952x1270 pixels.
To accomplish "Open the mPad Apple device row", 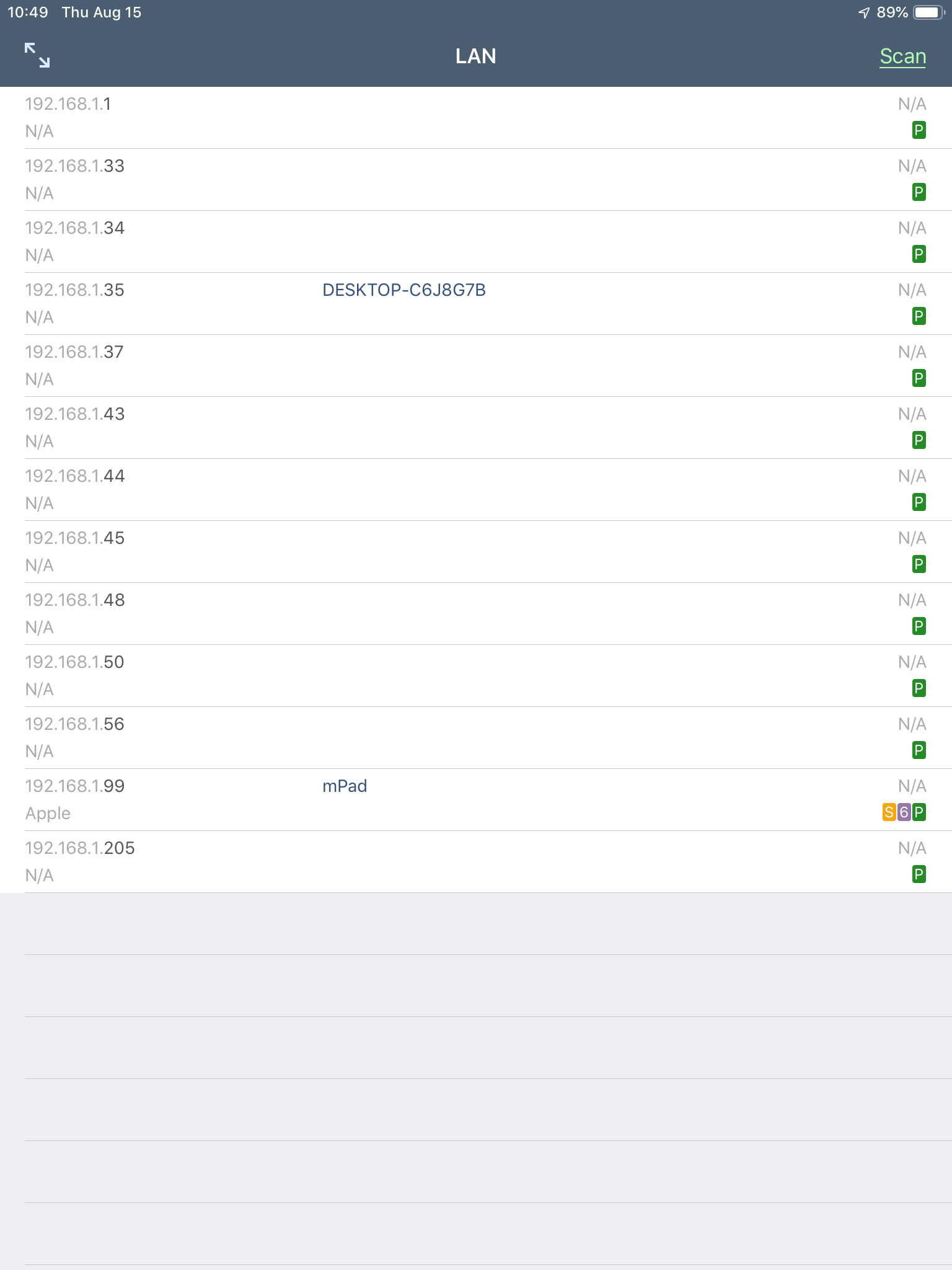I will (476, 800).
